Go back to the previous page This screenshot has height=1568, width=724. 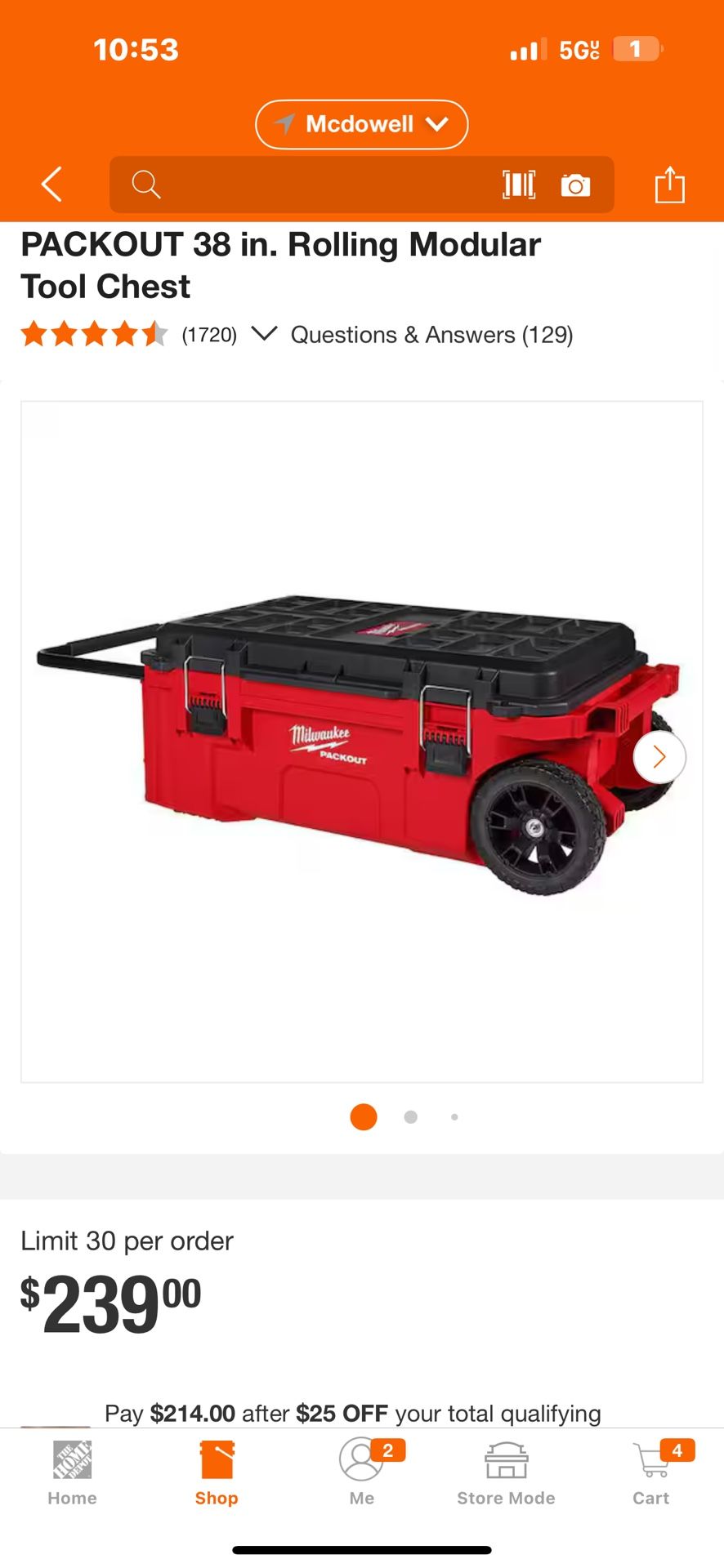point(52,184)
